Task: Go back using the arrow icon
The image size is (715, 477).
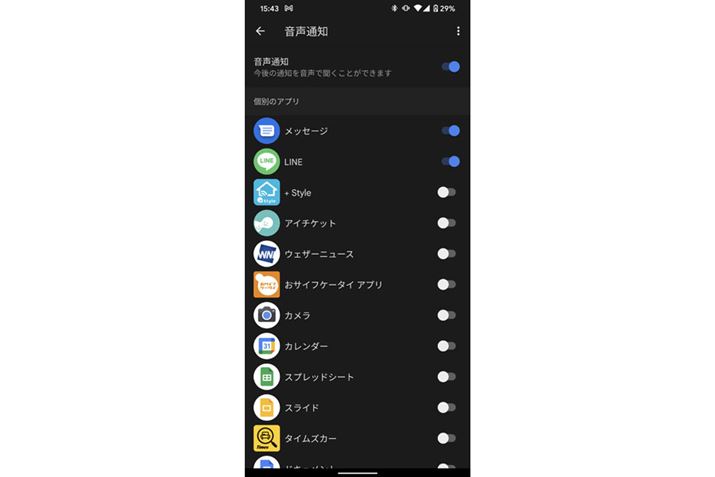Action: (260, 31)
